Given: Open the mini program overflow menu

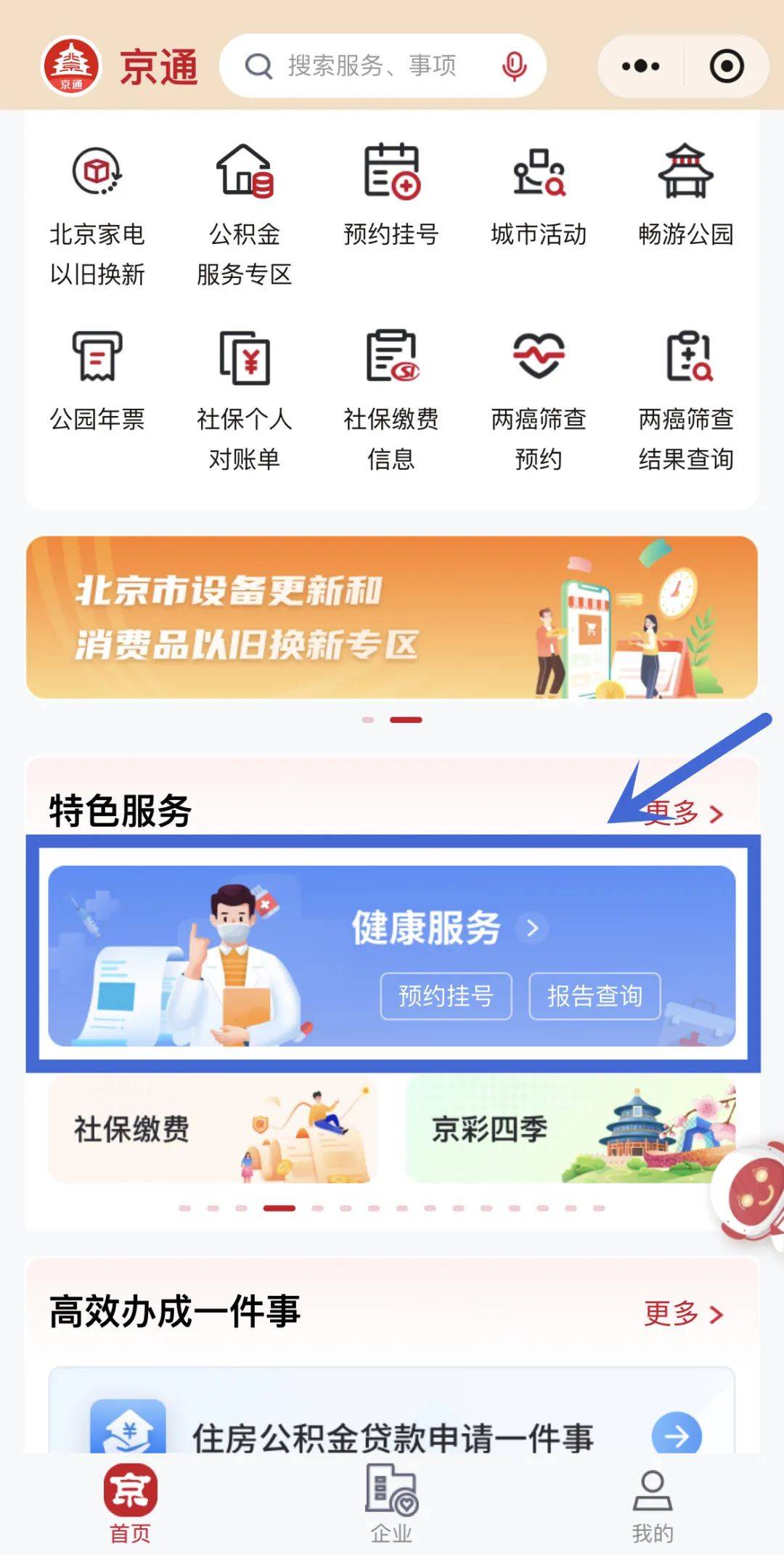Looking at the screenshot, I should tap(640, 66).
